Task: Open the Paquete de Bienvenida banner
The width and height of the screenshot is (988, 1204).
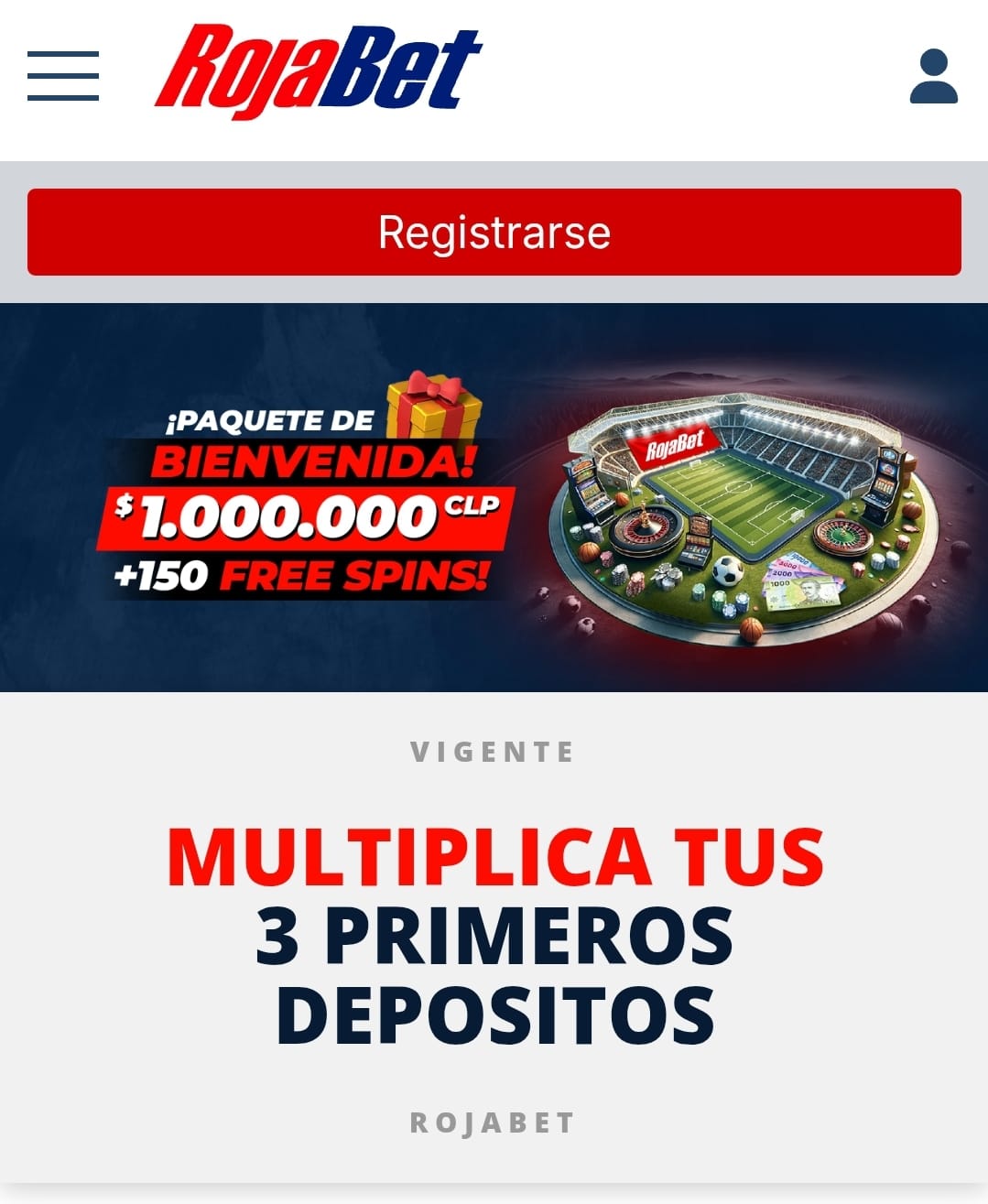Action: point(494,497)
